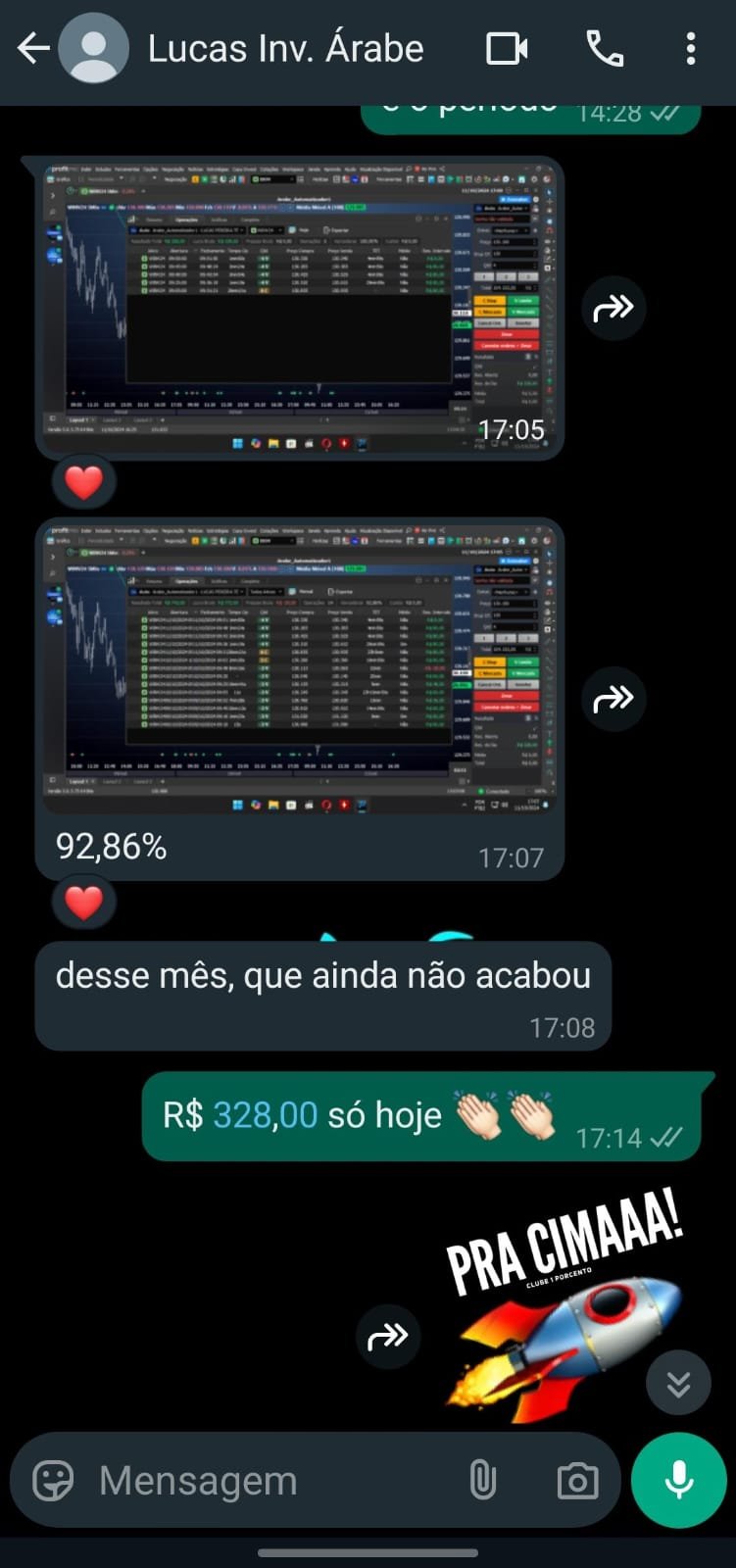Open the image captioned 92,86%
The width and height of the screenshot is (736, 1568).
click(x=300, y=666)
